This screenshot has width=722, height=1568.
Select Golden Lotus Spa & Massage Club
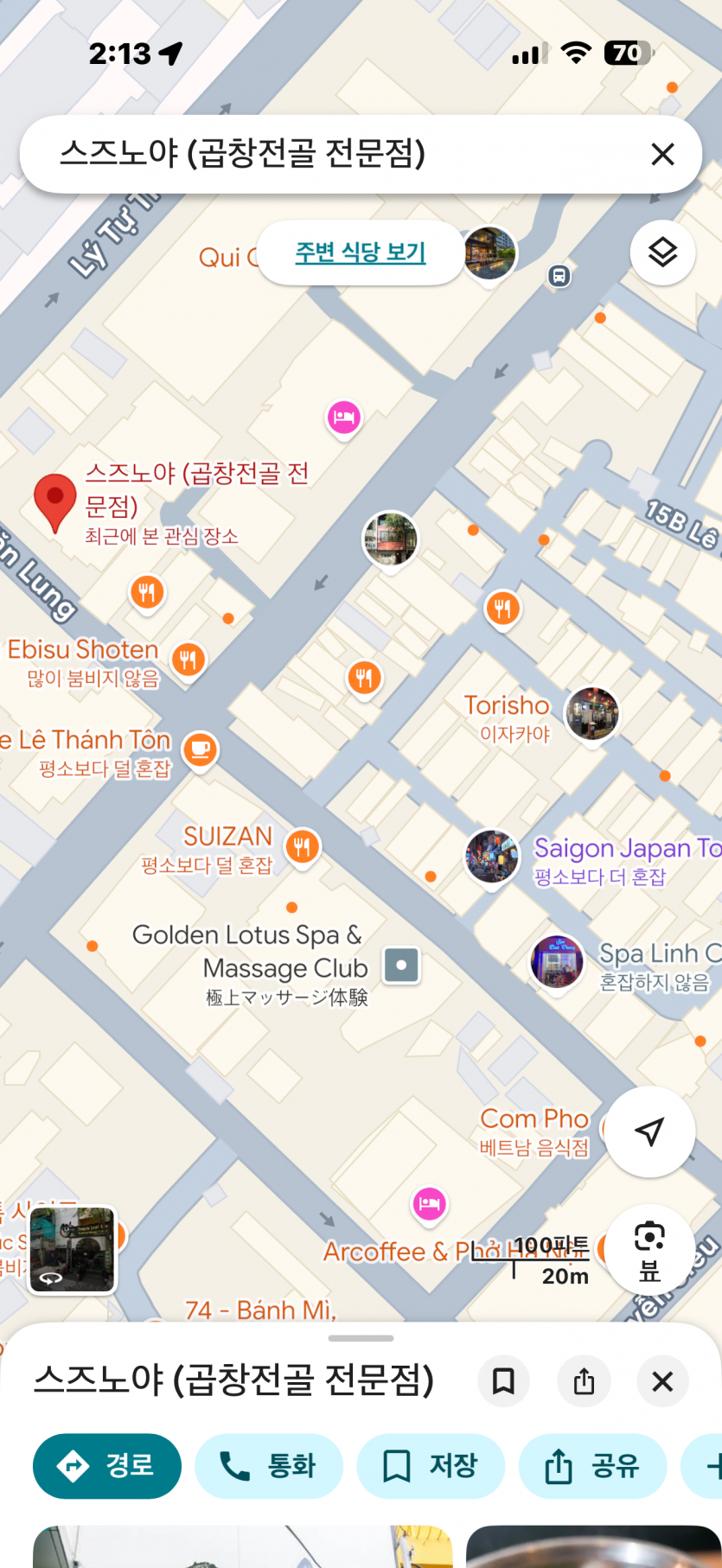(x=401, y=965)
